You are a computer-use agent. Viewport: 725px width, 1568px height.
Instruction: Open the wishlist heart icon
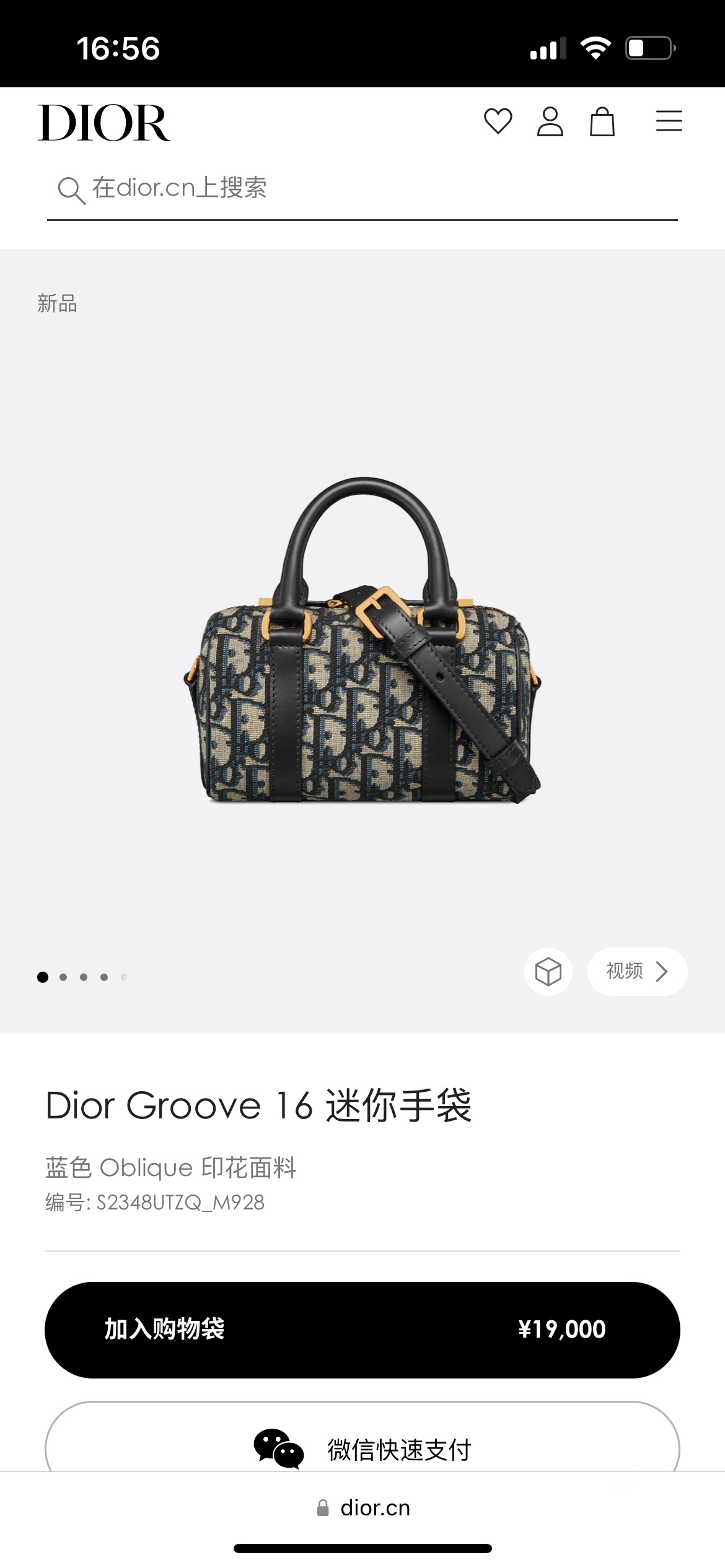498,121
